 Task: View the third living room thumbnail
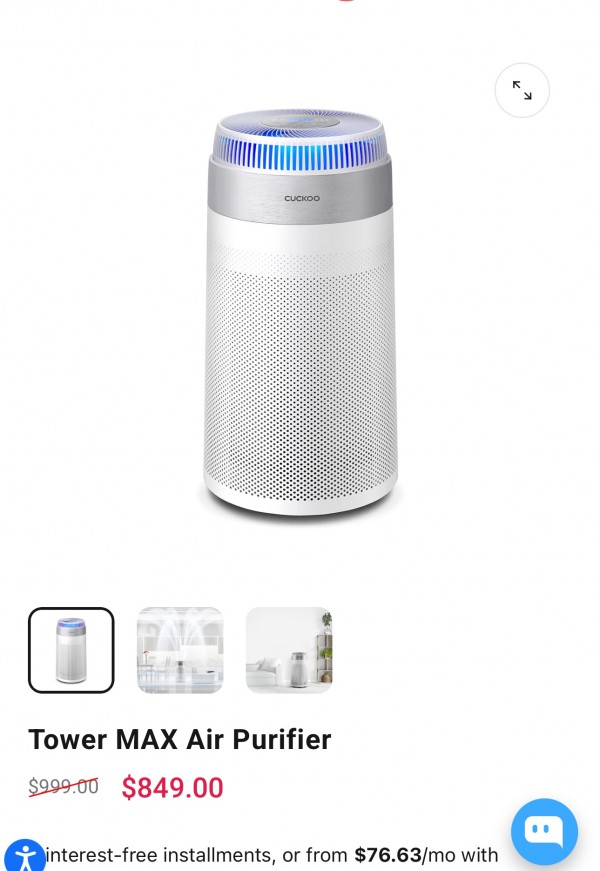[289, 650]
